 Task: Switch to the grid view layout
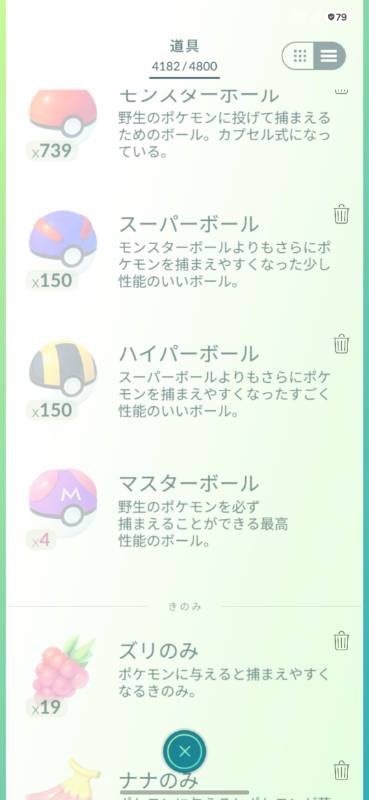299,55
